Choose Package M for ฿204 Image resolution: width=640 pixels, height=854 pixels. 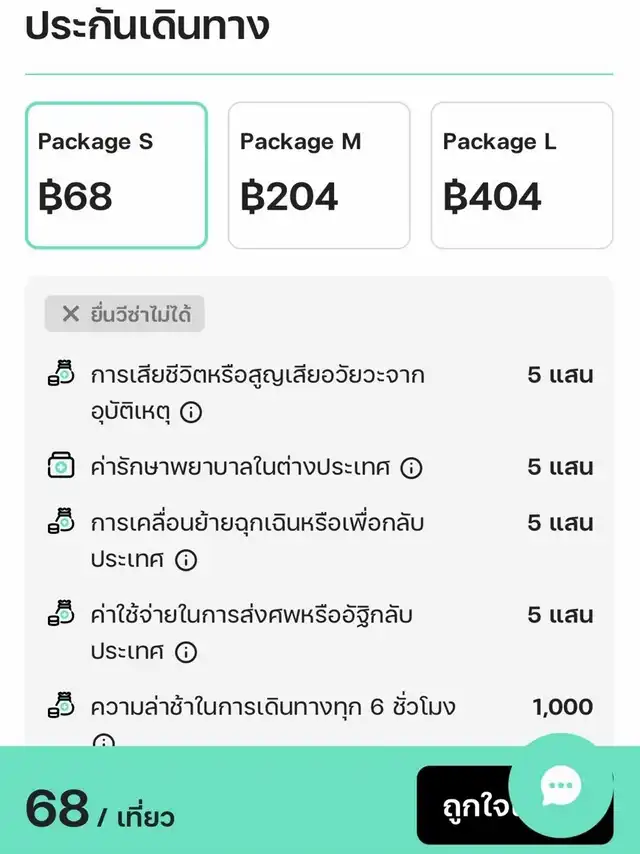coord(319,175)
